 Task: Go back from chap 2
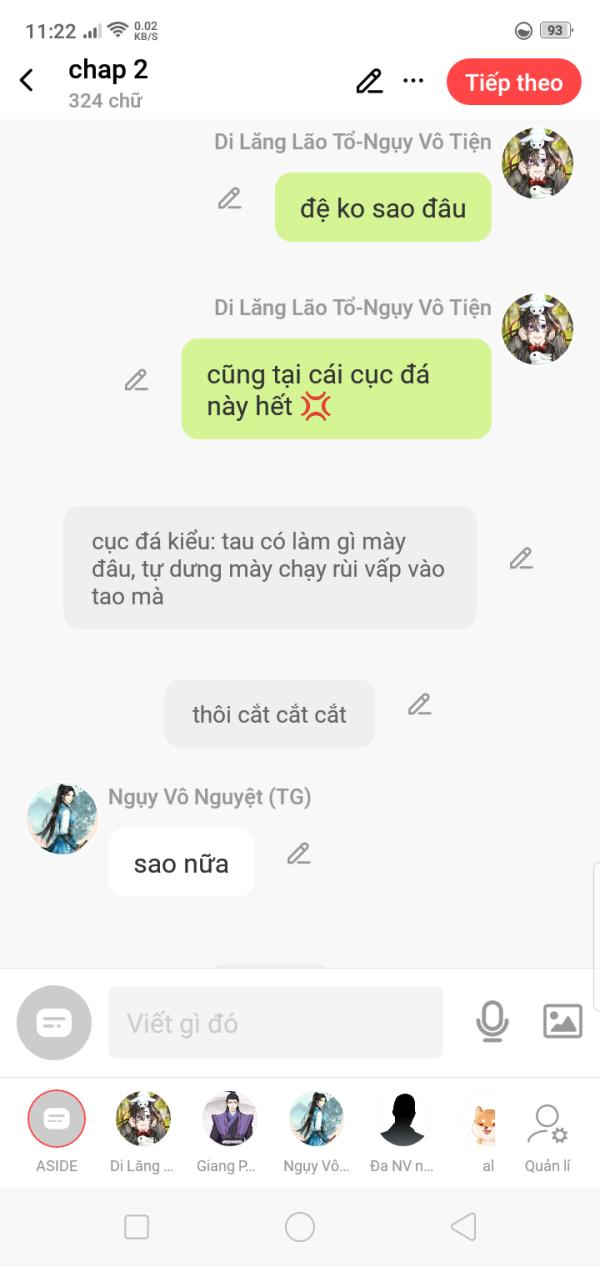coord(27,82)
